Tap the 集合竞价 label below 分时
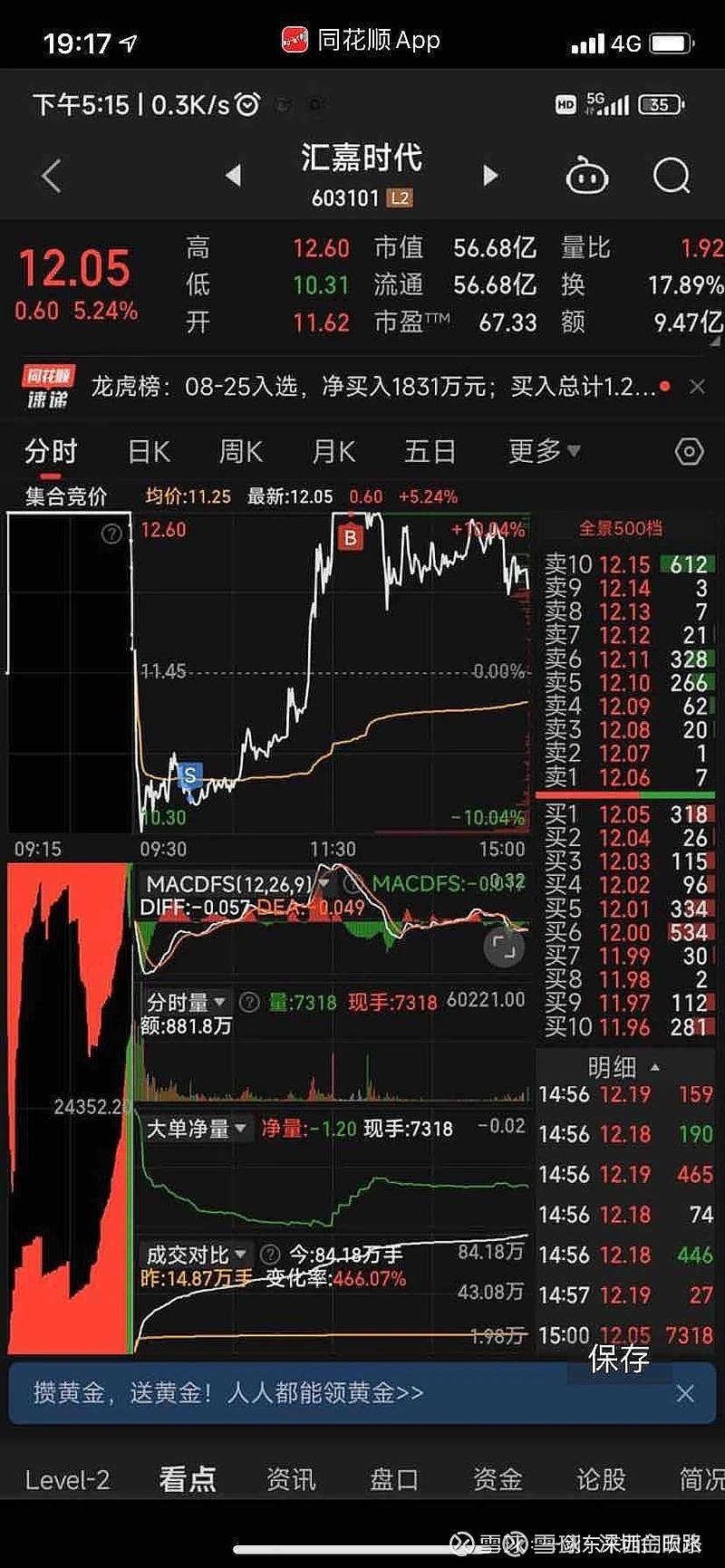The image size is (725, 1568). tap(66, 495)
